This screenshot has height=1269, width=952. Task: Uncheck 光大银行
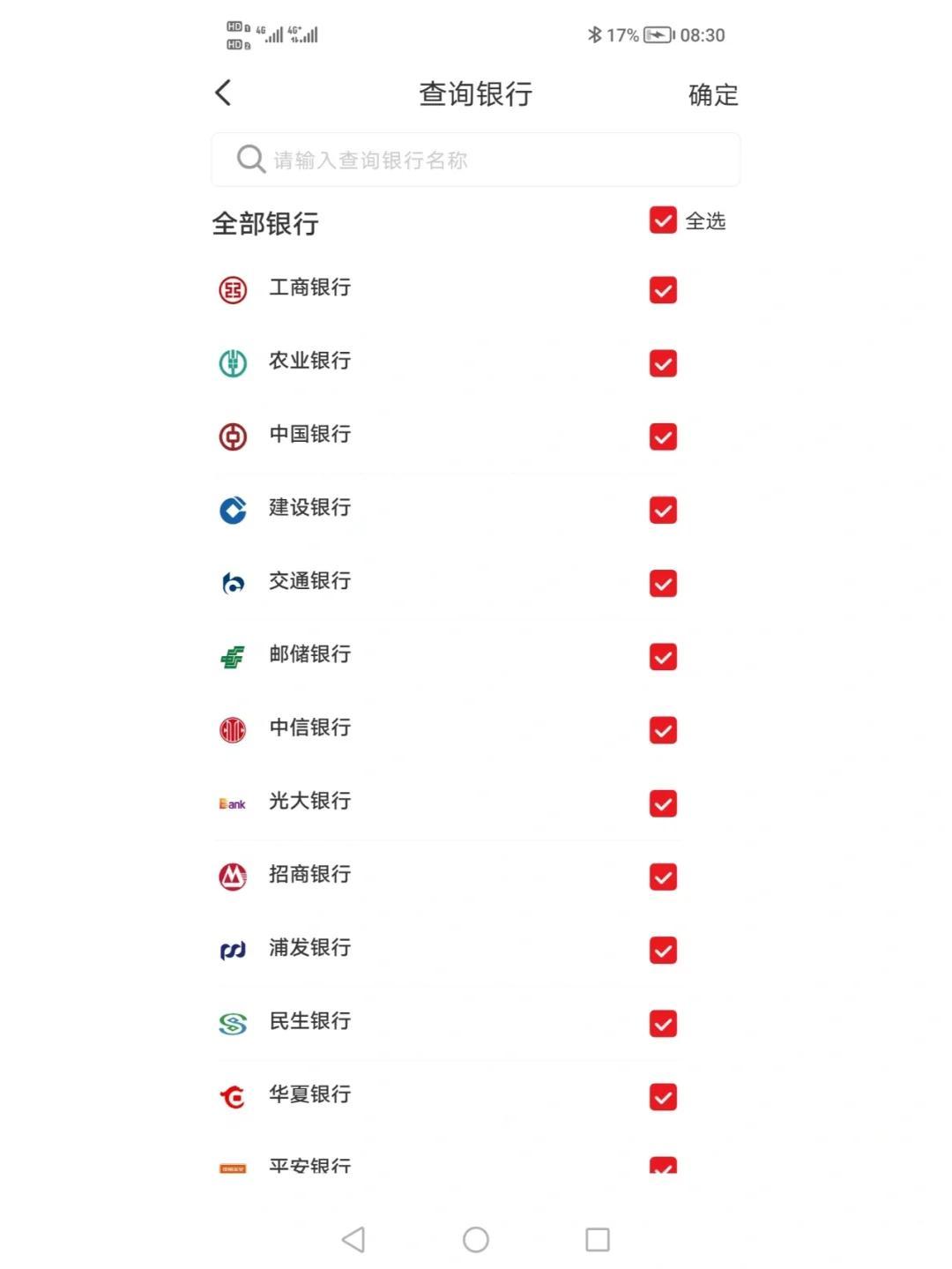coord(663,802)
